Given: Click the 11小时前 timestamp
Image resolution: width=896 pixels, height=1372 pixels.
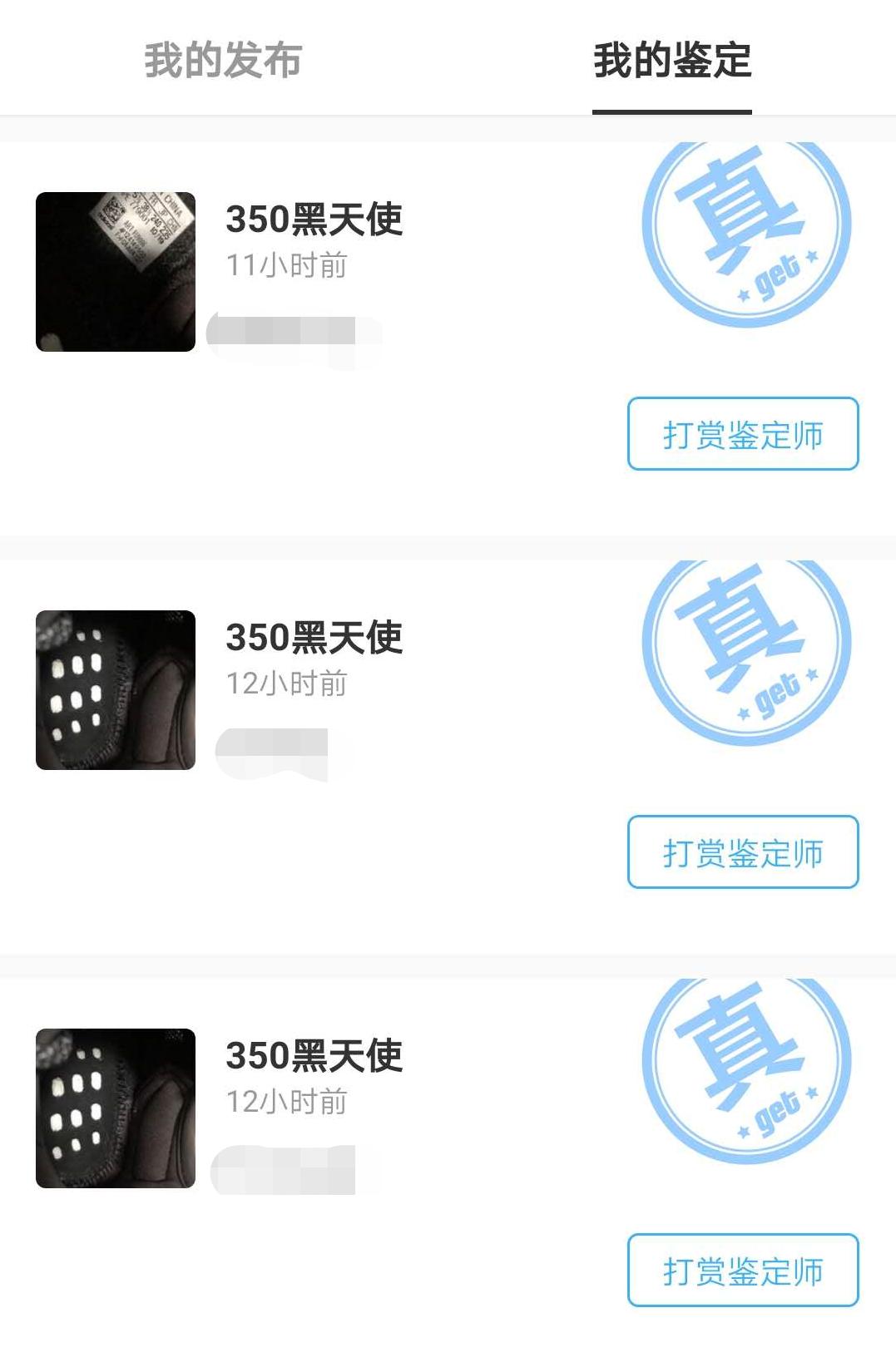Looking at the screenshot, I should pyautogui.click(x=290, y=264).
